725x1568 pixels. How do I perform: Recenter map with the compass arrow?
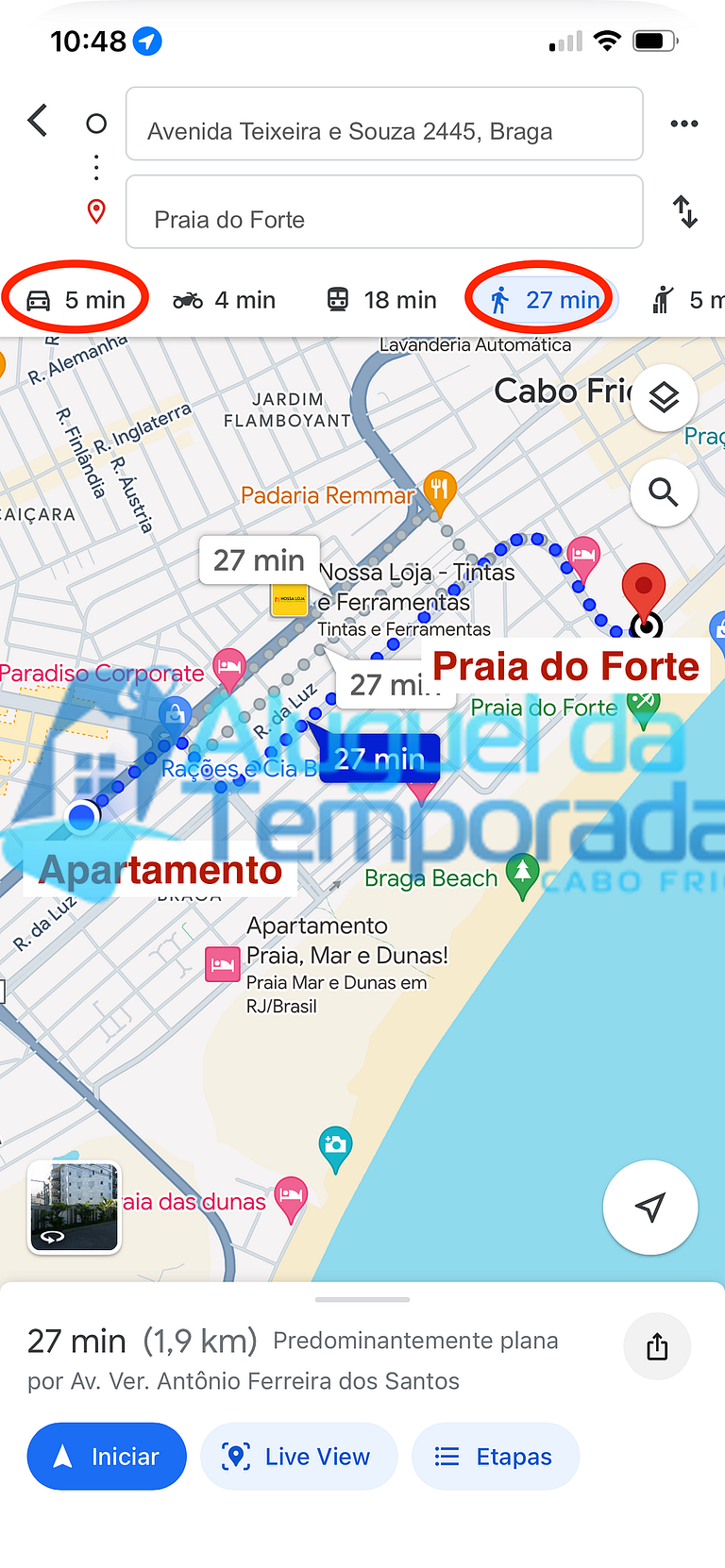coord(649,1207)
